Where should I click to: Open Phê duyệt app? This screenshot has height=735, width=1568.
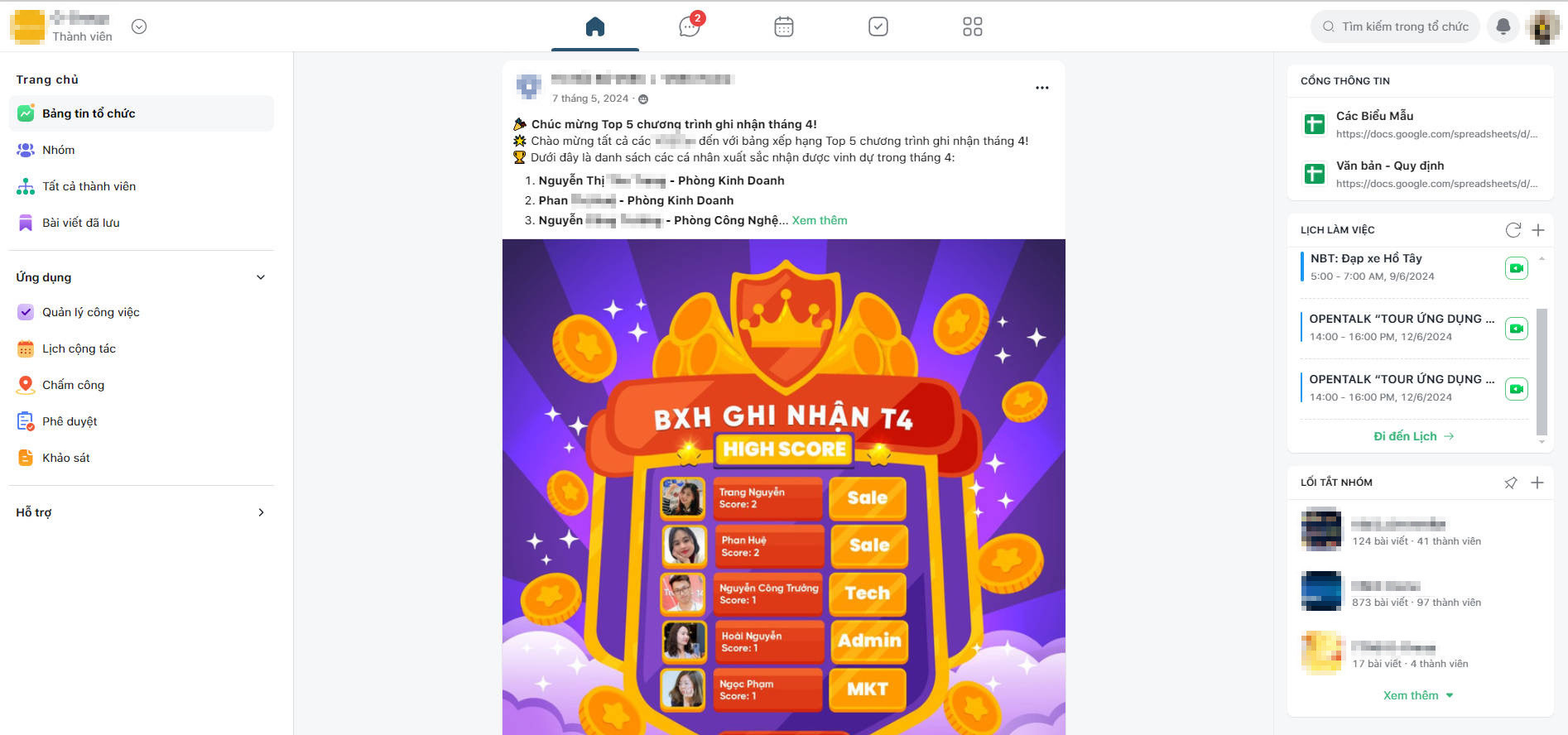click(x=70, y=421)
